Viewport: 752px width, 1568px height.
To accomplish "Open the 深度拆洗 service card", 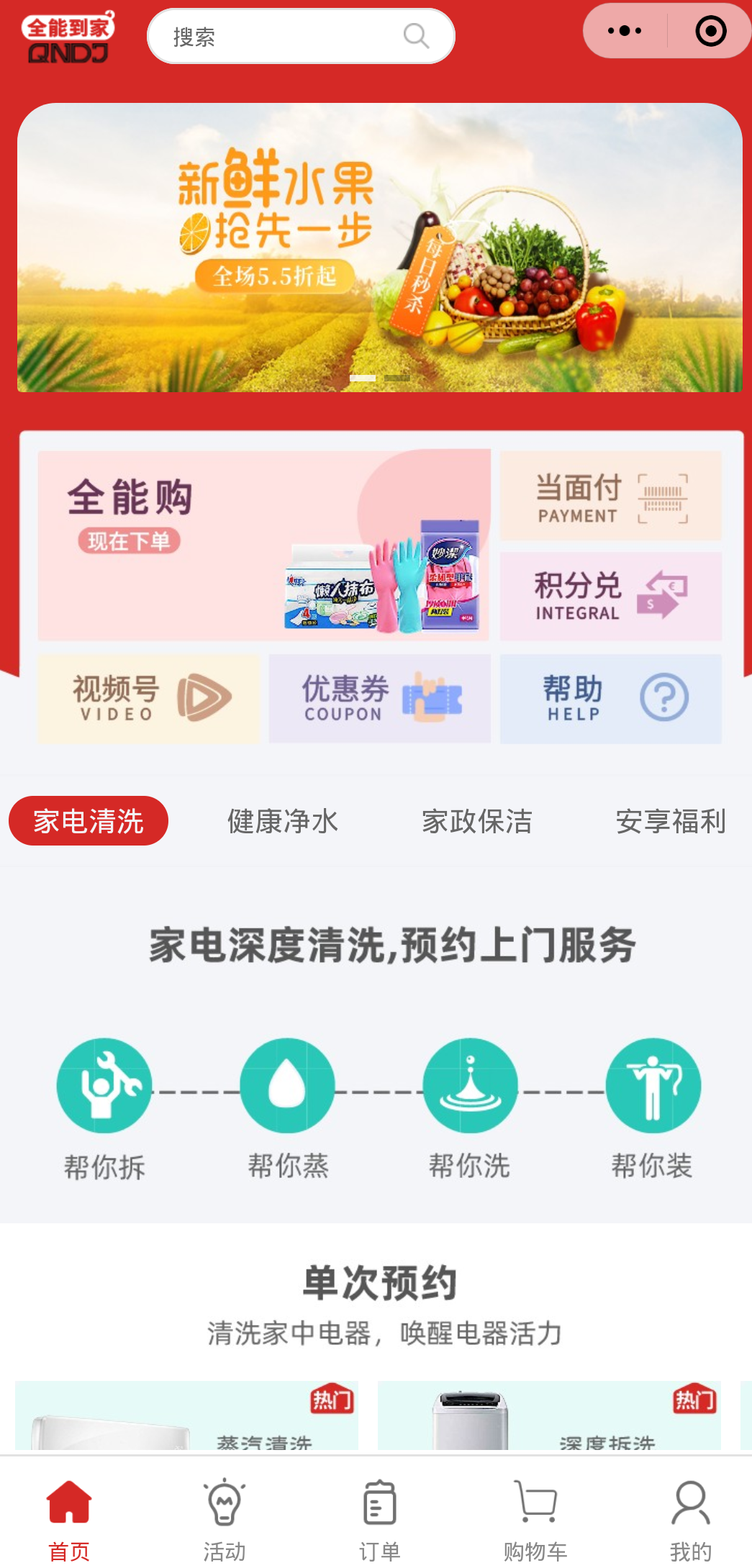I will (x=549, y=1415).
